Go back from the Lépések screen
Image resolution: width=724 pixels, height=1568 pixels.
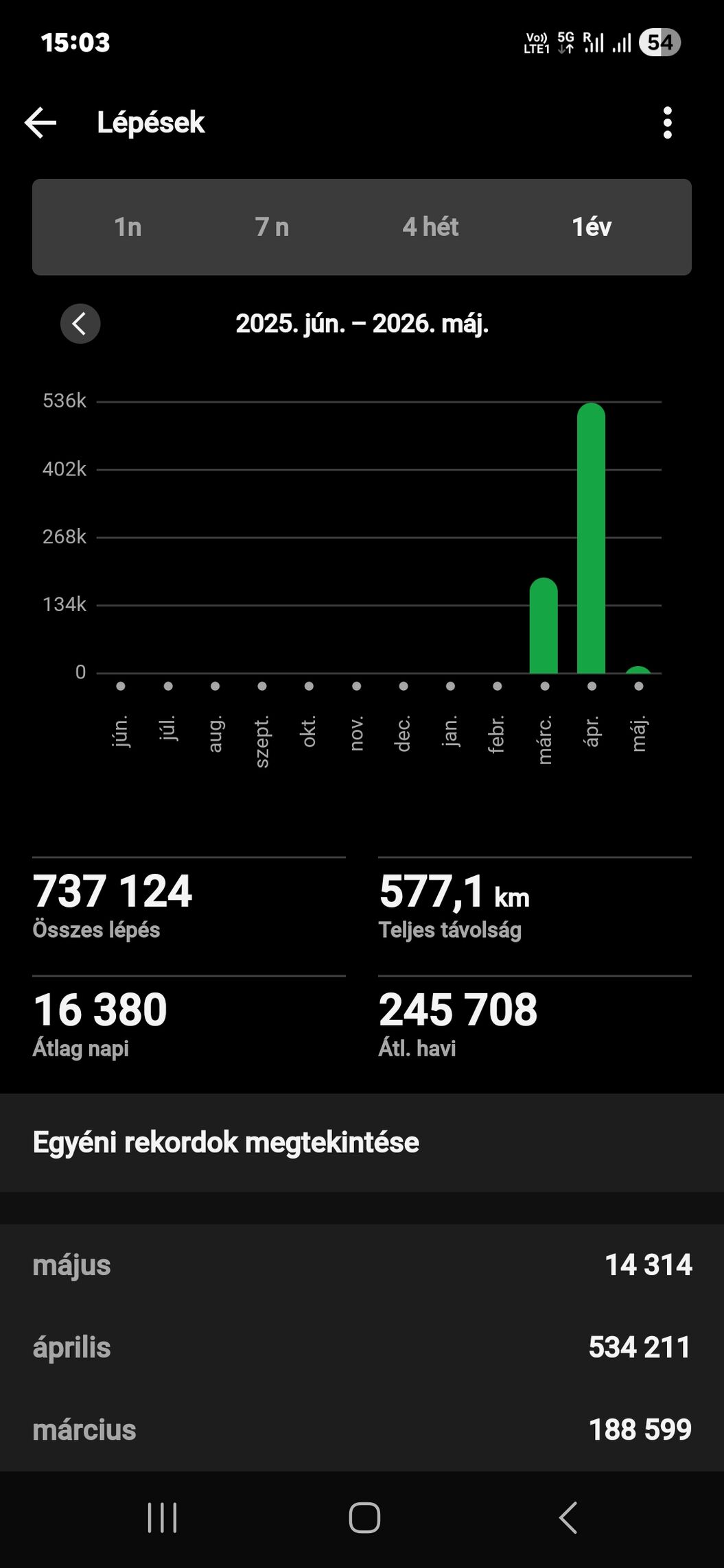[x=40, y=123]
